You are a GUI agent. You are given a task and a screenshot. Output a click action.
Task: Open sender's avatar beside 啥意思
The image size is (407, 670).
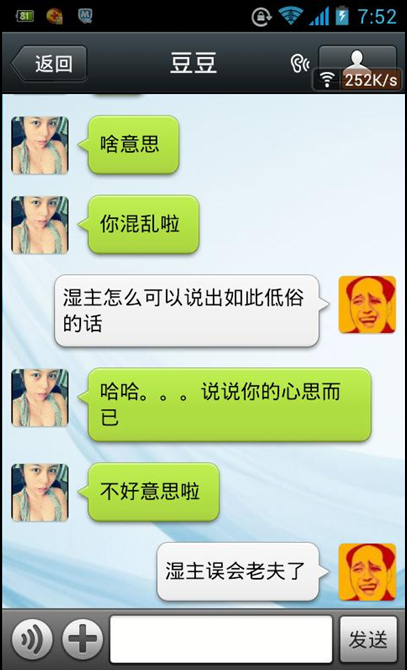(40, 145)
